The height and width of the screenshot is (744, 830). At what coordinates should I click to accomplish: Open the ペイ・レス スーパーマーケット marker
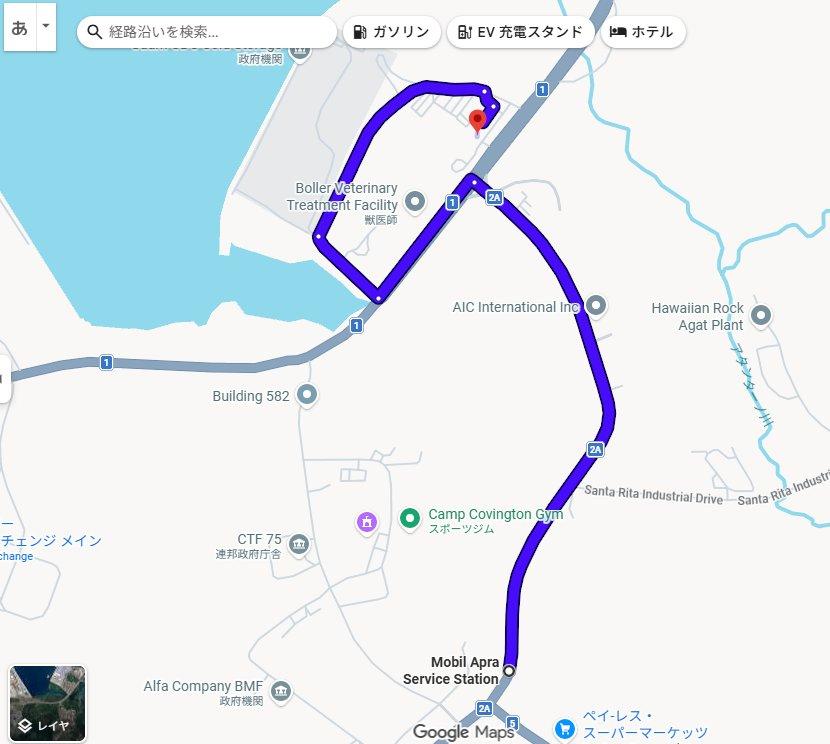coord(564,728)
